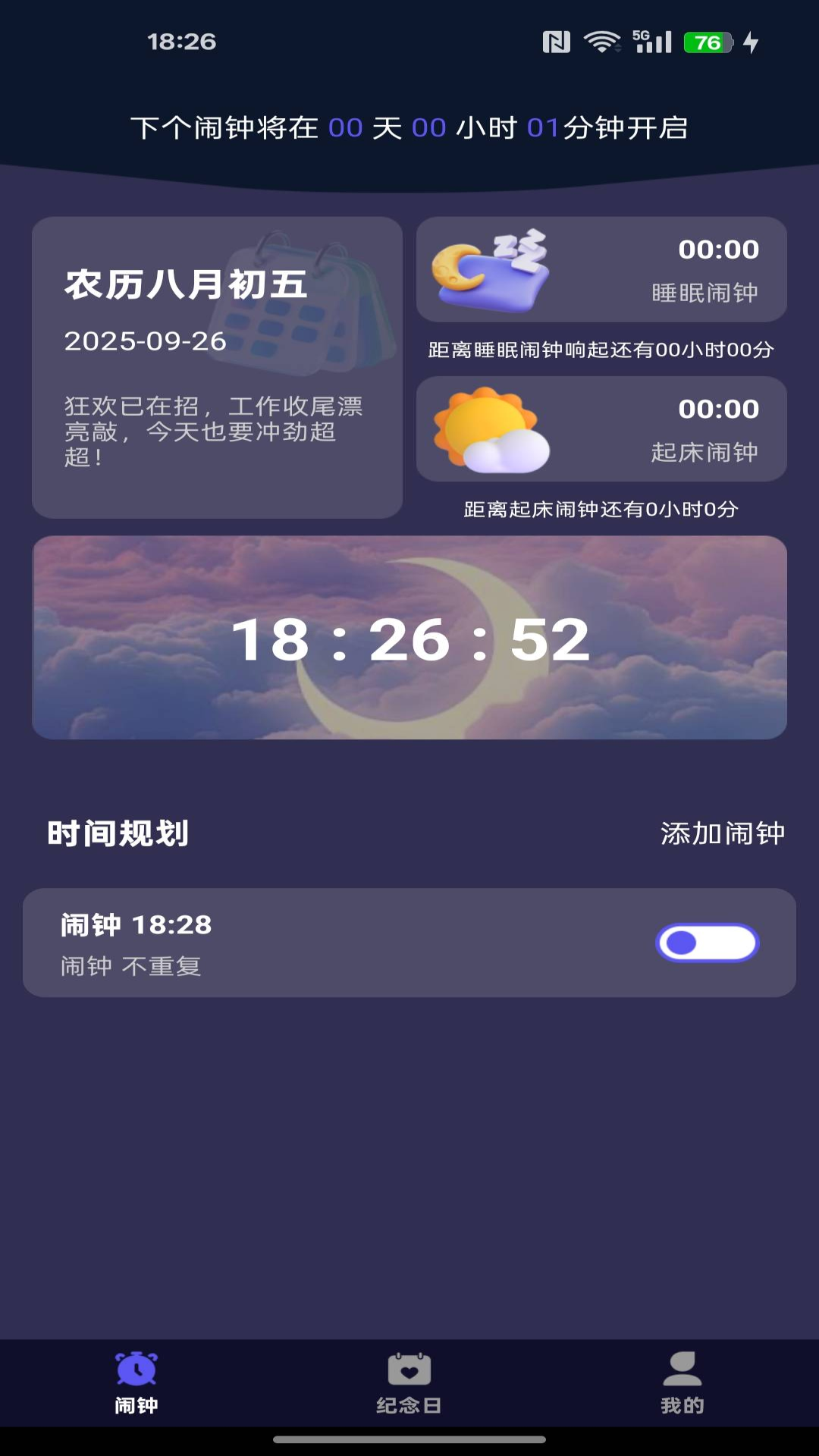Tap the Wi-Fi icon in the status bar

pos(601,42)
